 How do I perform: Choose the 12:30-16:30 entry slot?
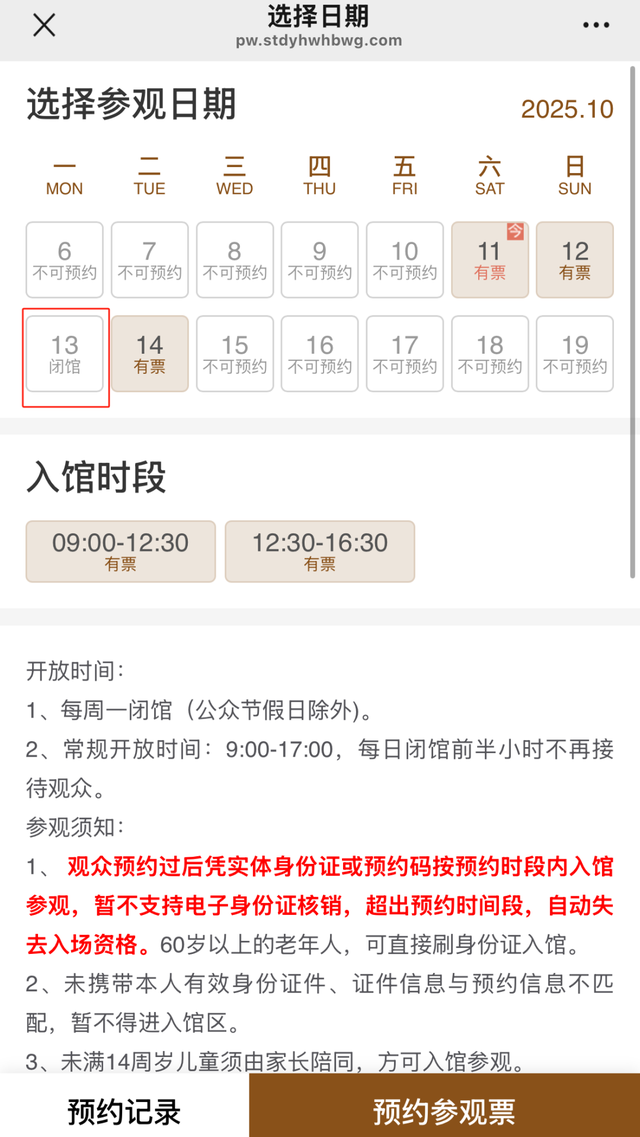pos(320,551)
